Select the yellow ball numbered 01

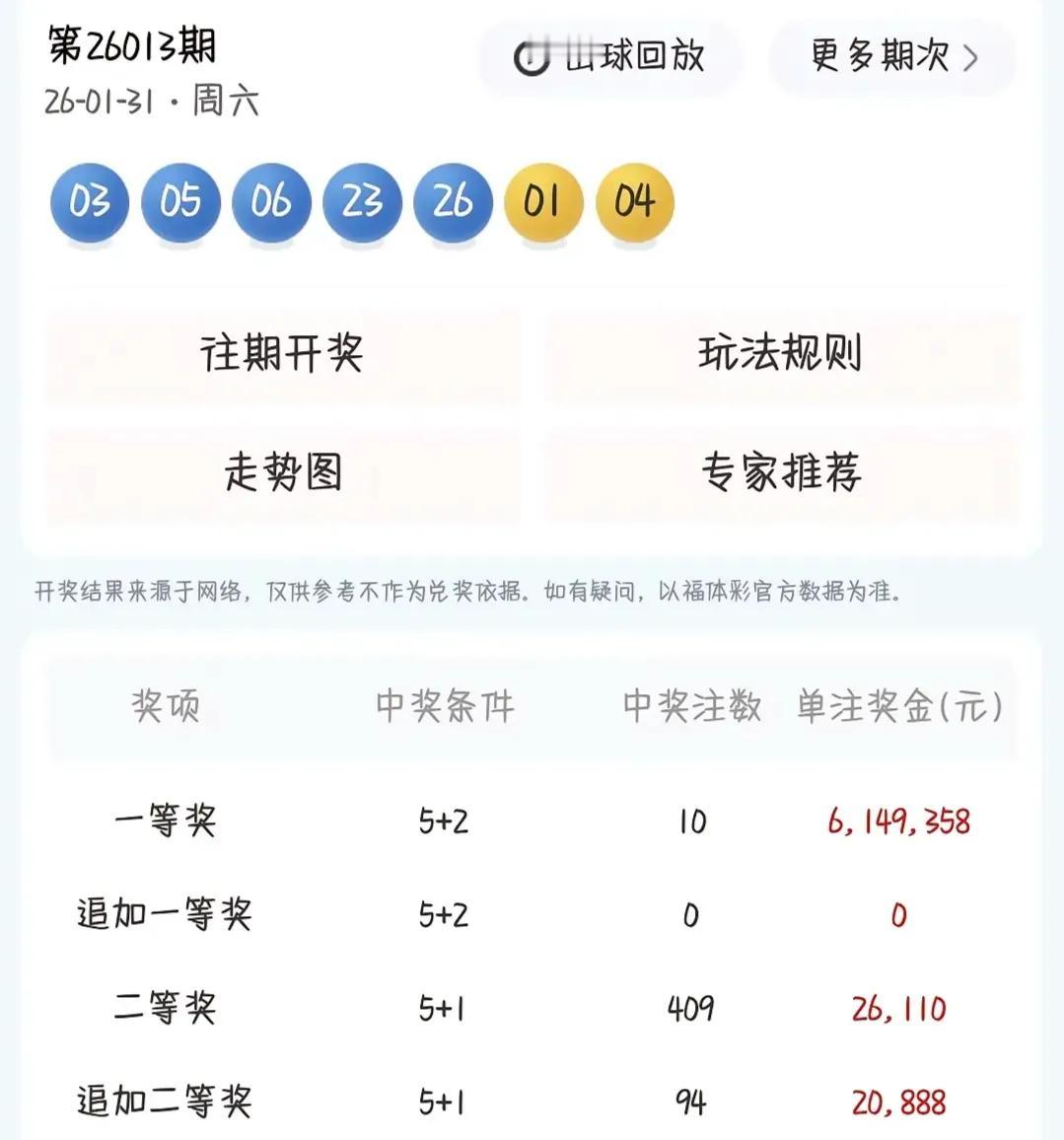[543, 203]
